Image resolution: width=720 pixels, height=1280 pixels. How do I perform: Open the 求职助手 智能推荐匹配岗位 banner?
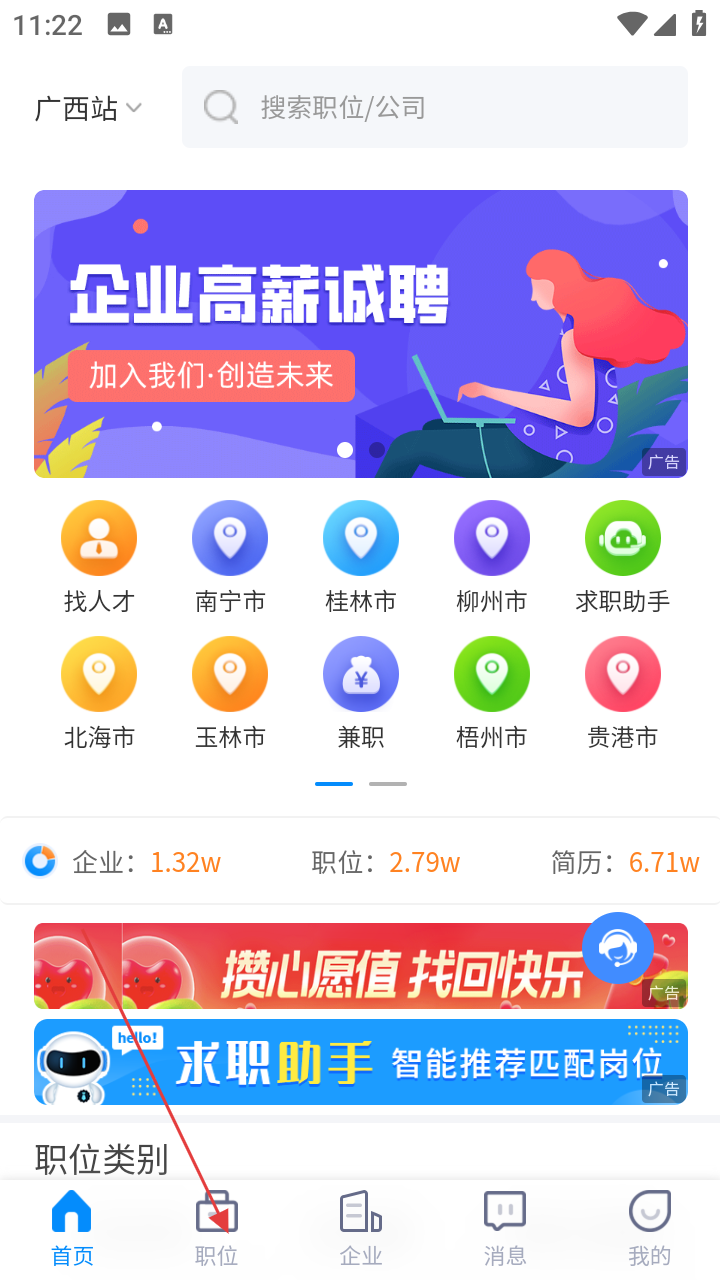pos(361,1062)
